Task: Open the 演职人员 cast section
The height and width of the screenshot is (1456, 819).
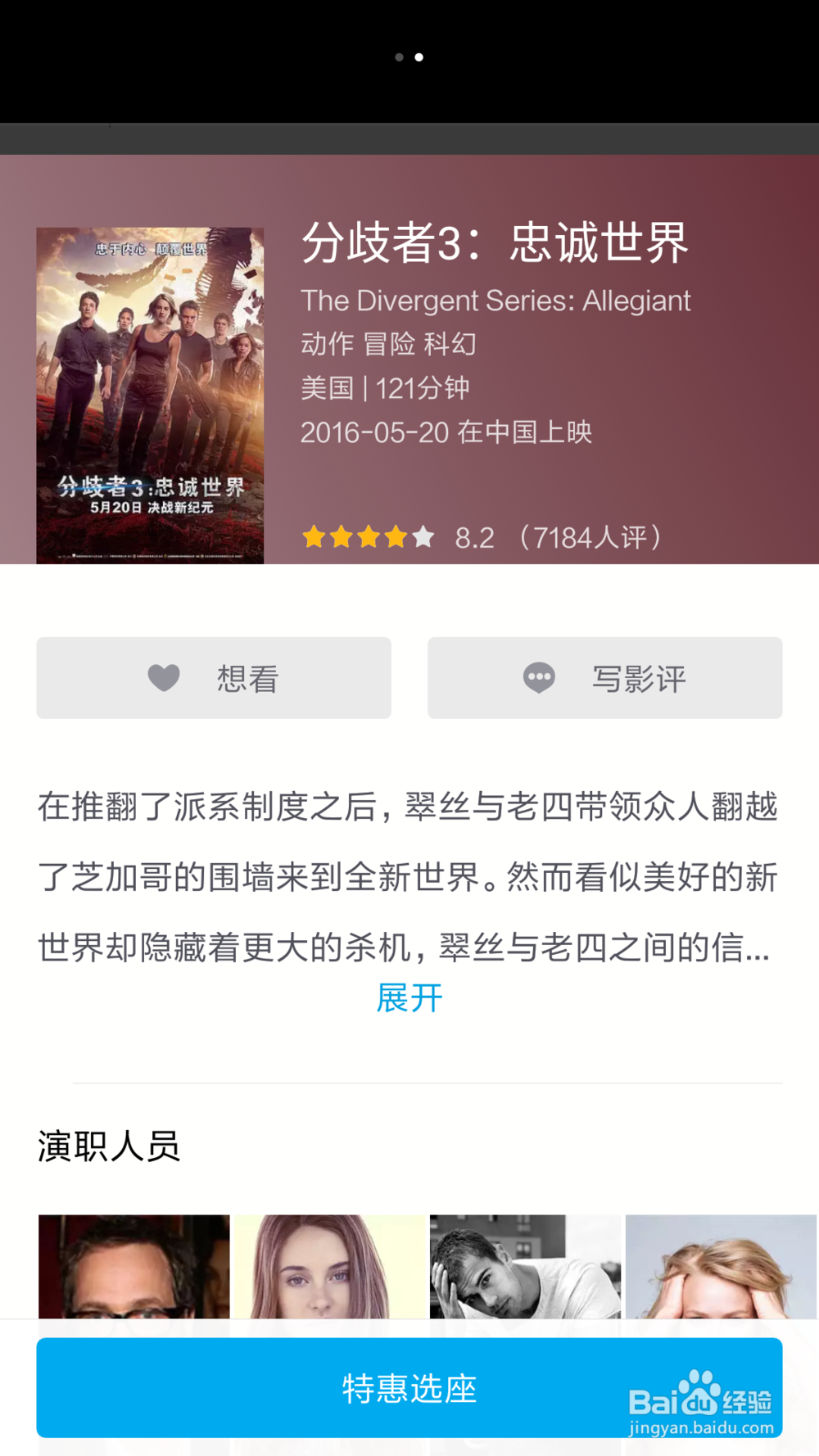Action: 110,1146
